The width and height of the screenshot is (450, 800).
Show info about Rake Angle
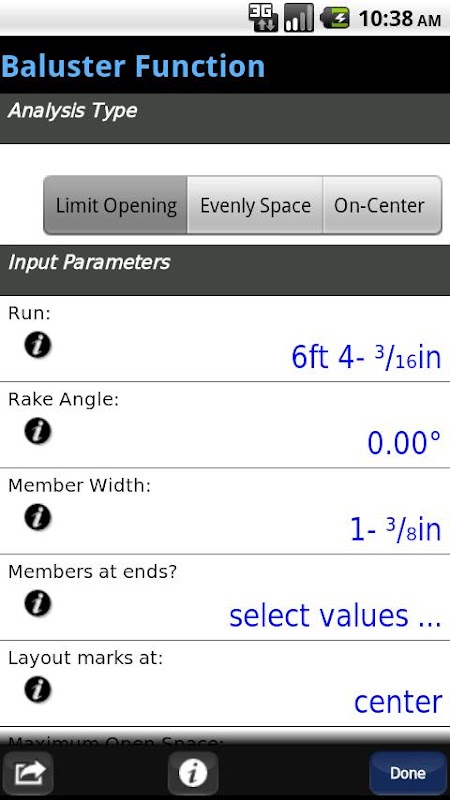pyautogui.click(x=37, y=432)
